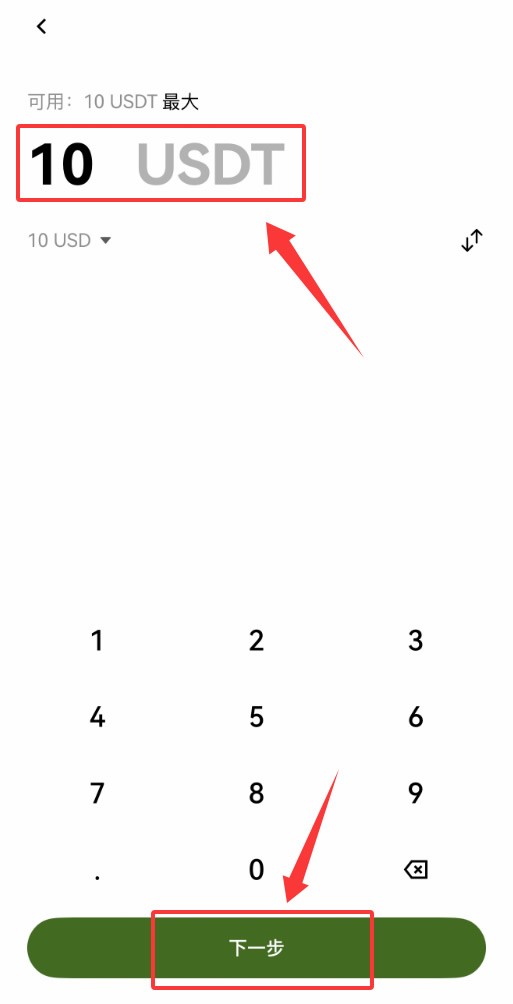Enter digit 6 on the keypad
This screenshot has width=513, height=1004.
[x=416, y=717]
